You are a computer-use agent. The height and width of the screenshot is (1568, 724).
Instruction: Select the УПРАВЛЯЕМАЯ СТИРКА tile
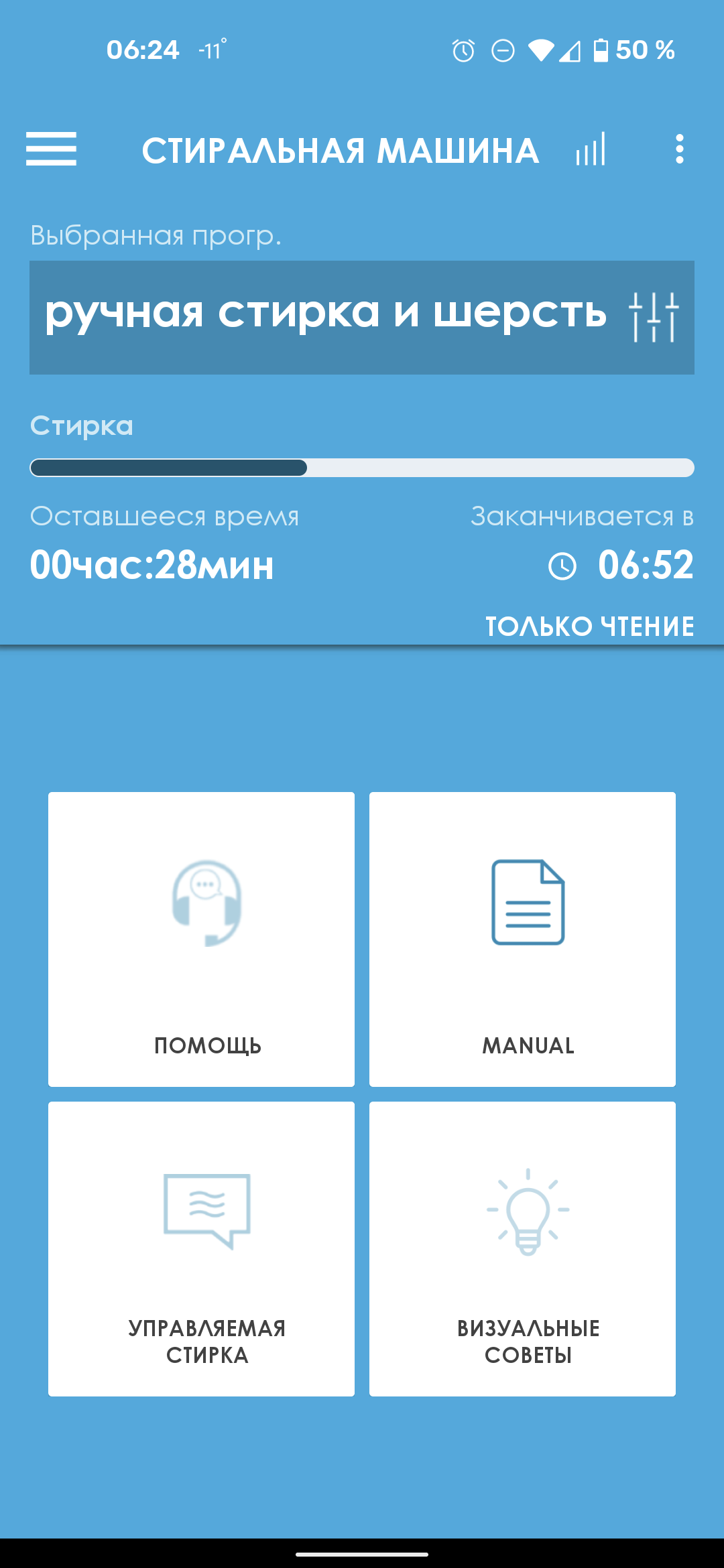tap(201, 1248)
